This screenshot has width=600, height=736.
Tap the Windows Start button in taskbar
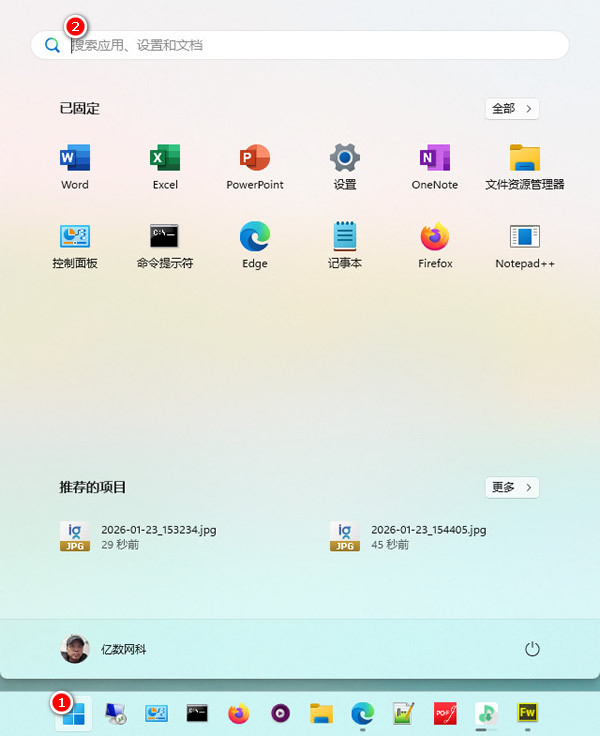pos(75,713)
